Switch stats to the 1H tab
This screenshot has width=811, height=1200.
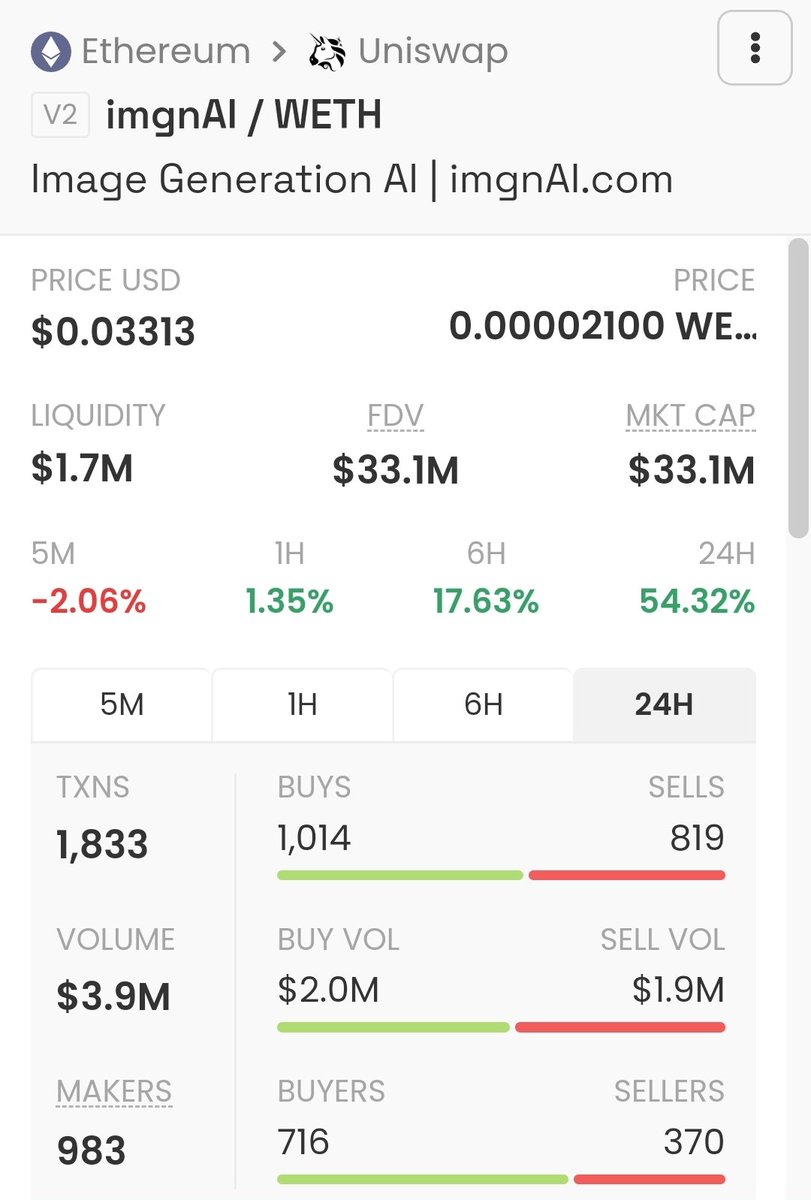coord(302,704)
